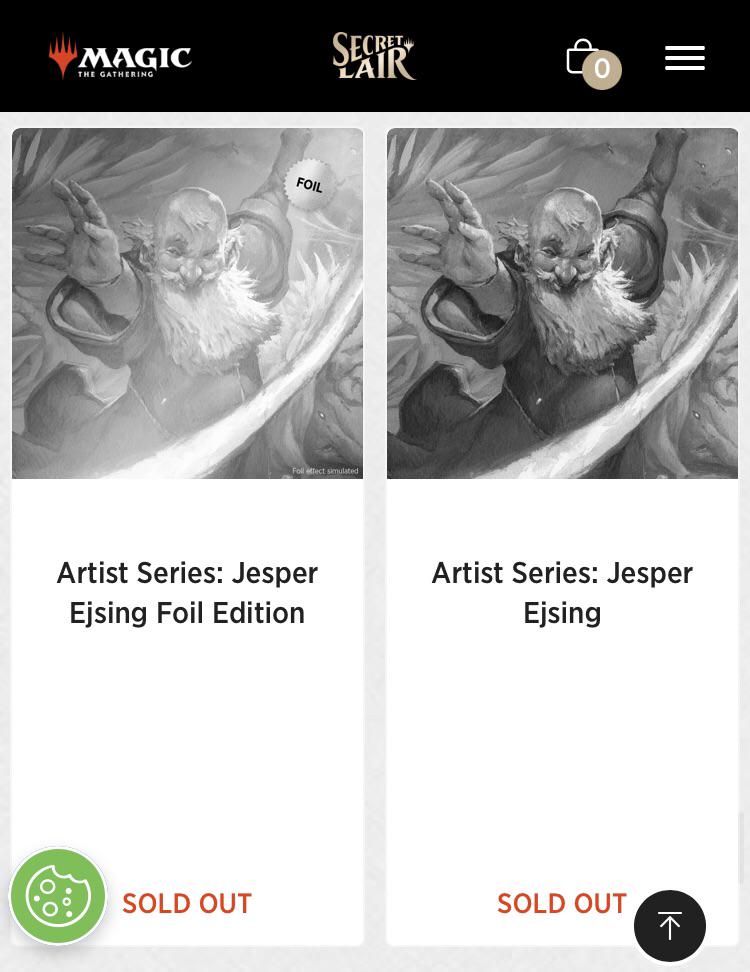Open the shopping cart
750x972 pixels.
tap(583, 56)
